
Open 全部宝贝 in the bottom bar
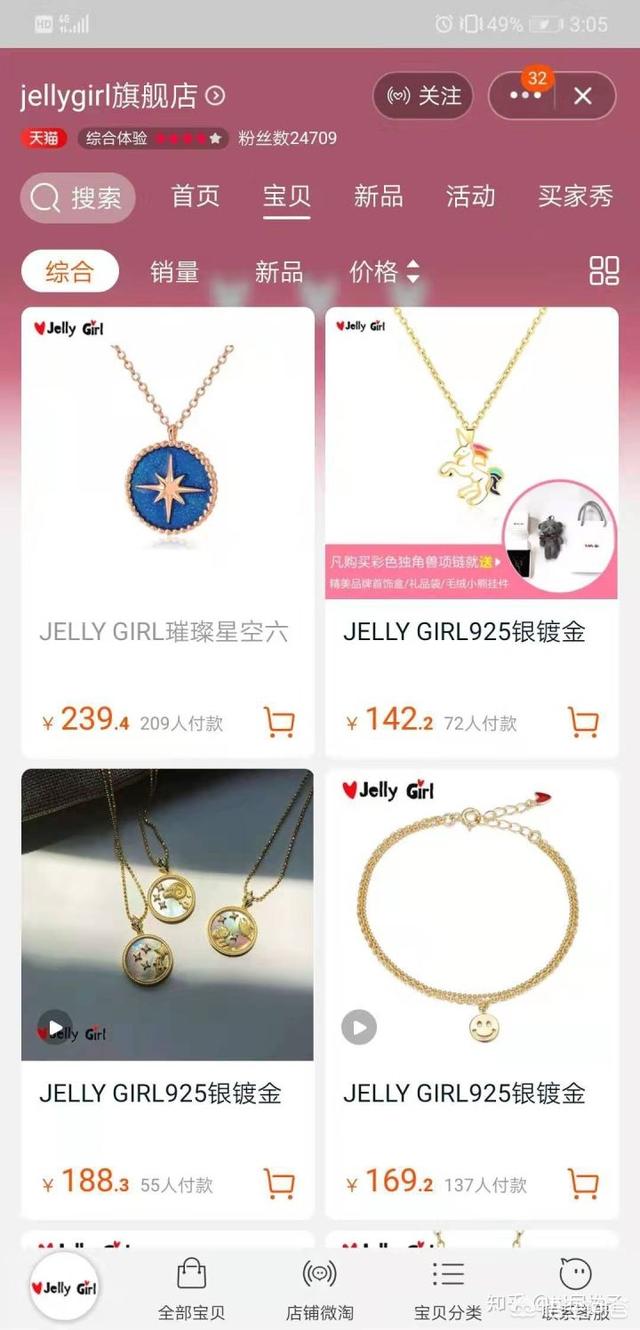pos(191,1290)
